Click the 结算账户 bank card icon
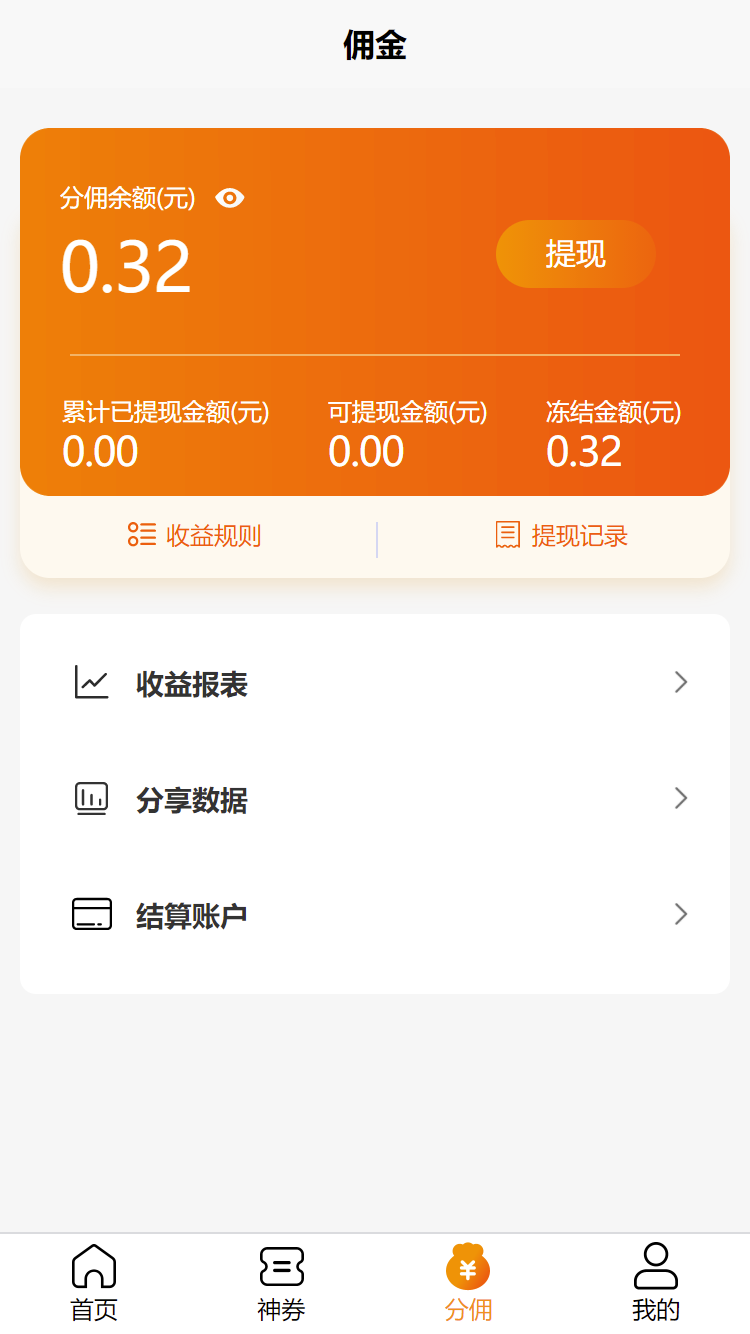Viewport: 750px width, 1334px height. click(x=91, y=914)
